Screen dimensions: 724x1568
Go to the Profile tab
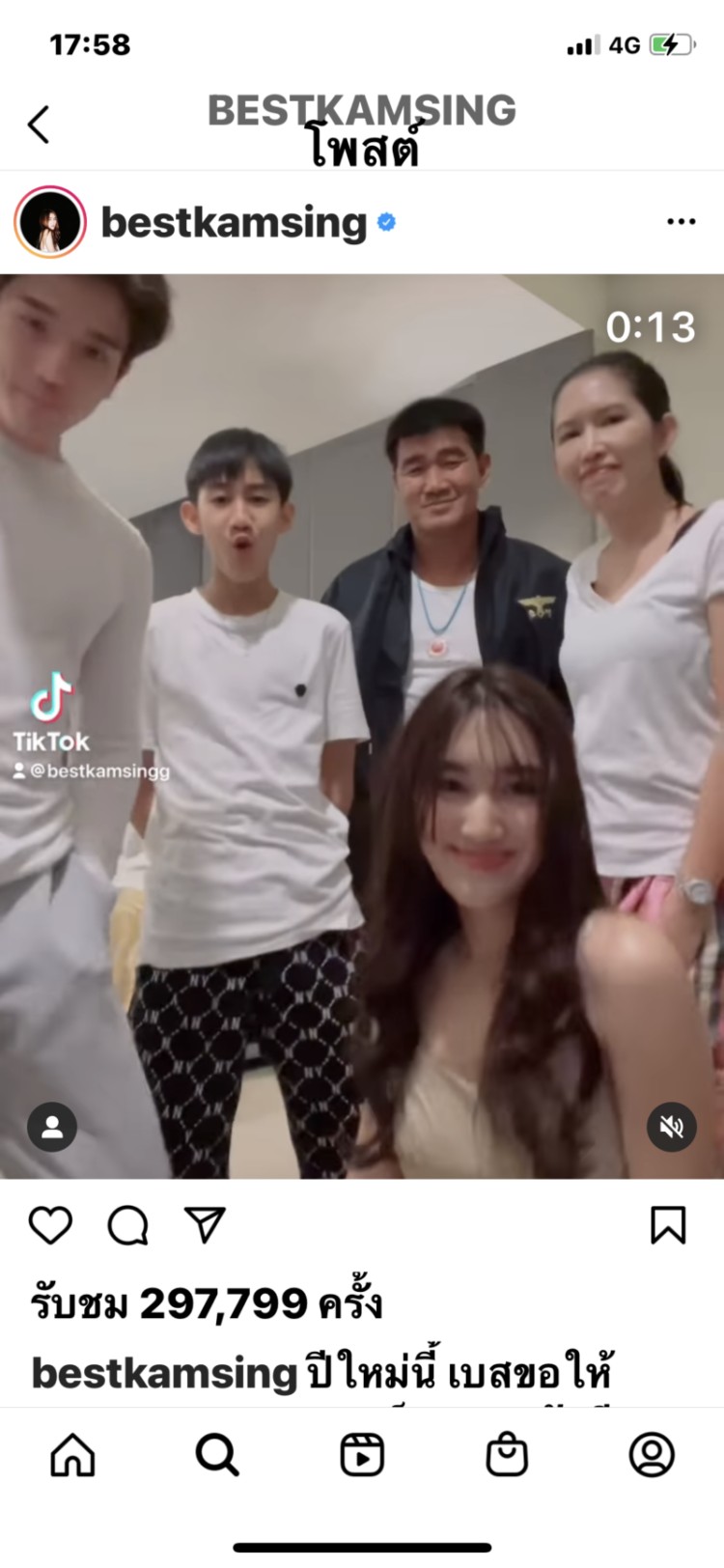click(x=652, y=1454)
